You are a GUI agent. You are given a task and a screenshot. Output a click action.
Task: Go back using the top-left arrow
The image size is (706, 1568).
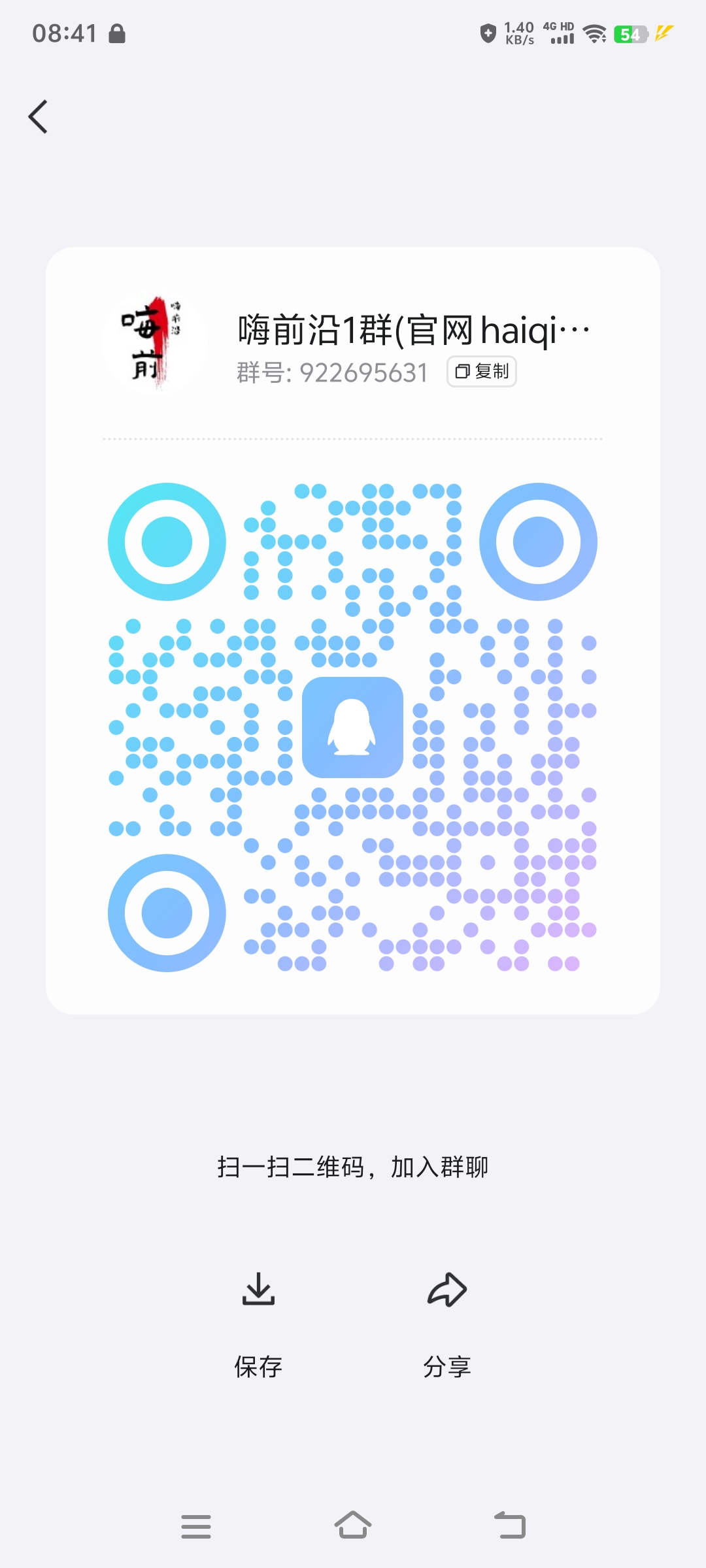39,117
